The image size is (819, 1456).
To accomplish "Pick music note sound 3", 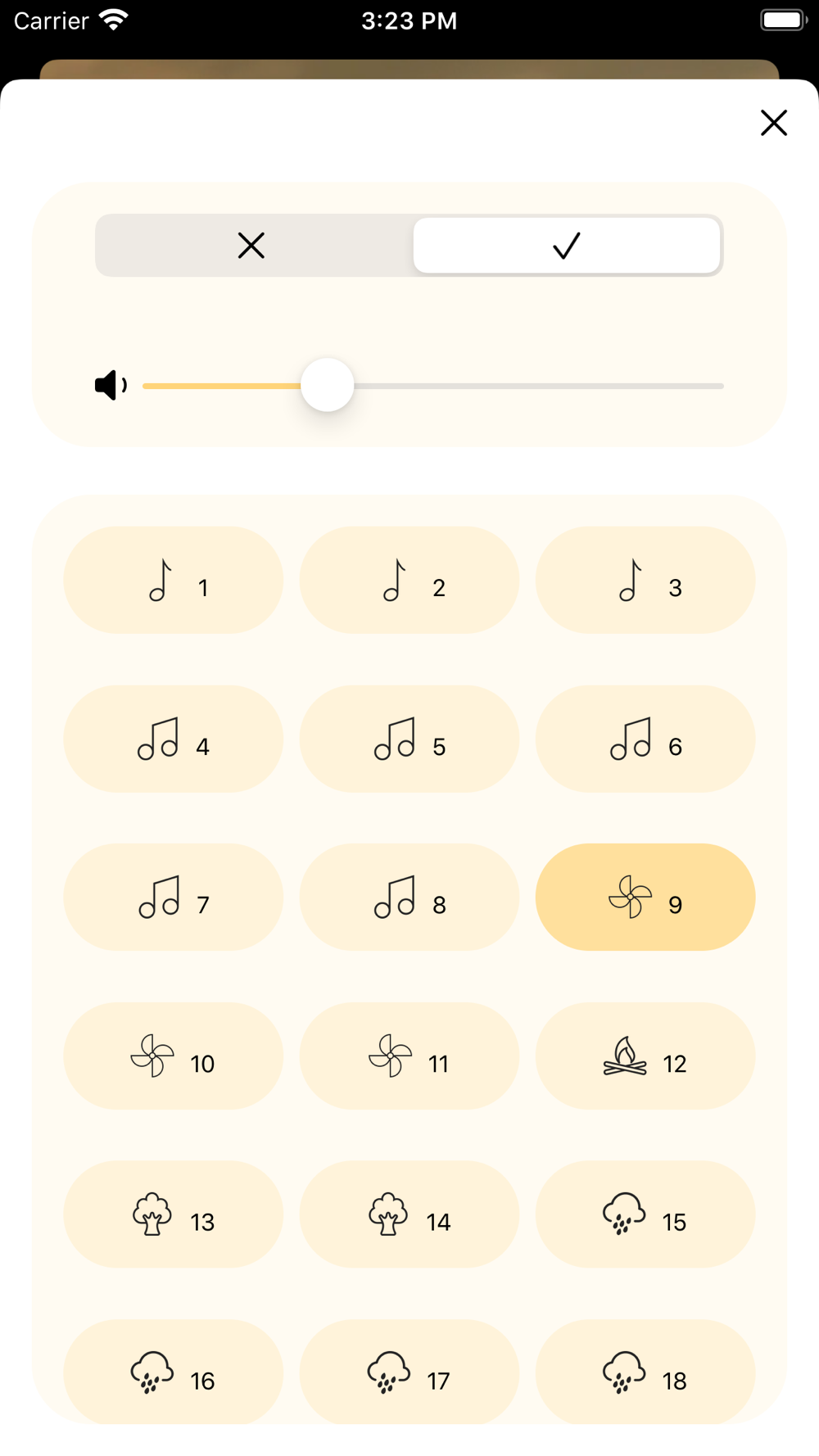I will [645, 580].
